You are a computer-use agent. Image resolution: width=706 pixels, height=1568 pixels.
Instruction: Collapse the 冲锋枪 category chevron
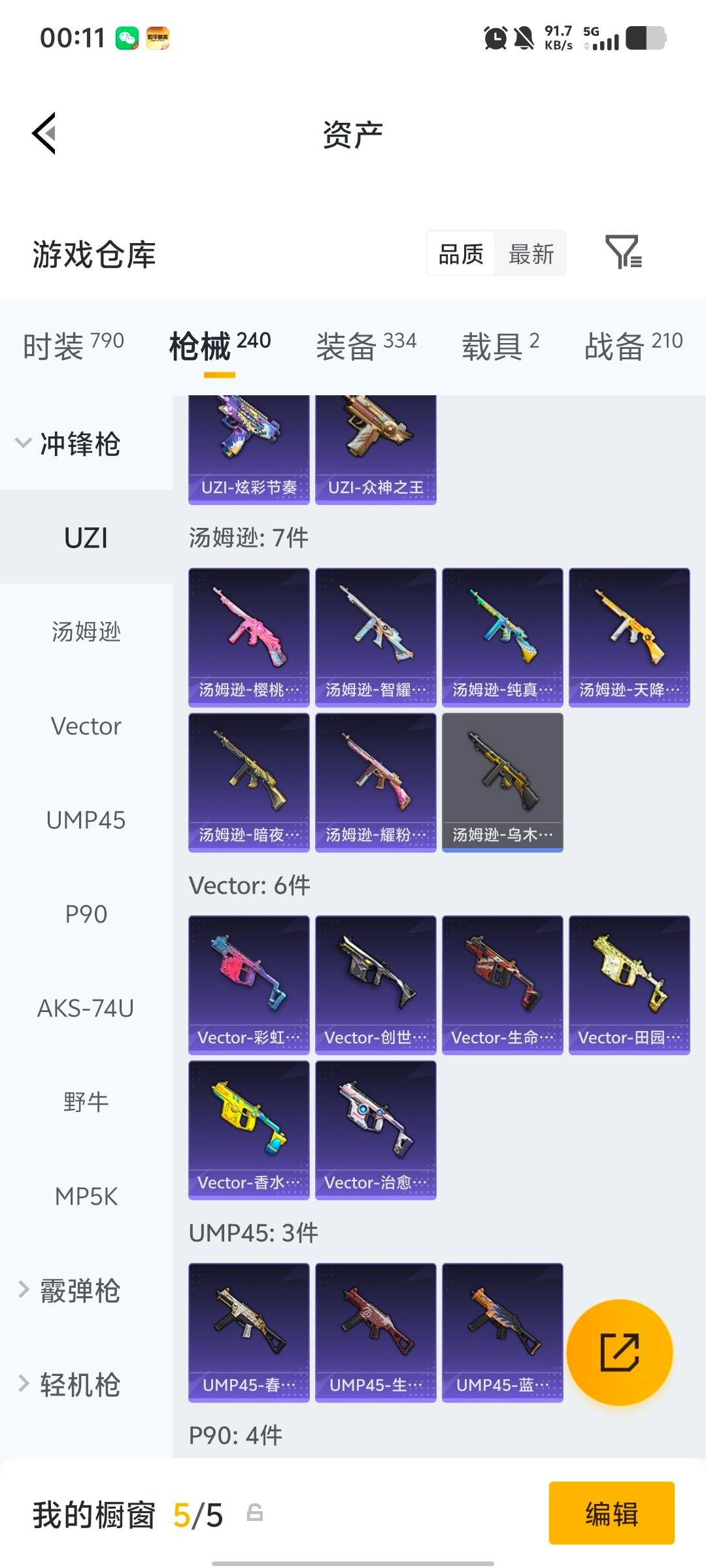pos(23,444)
